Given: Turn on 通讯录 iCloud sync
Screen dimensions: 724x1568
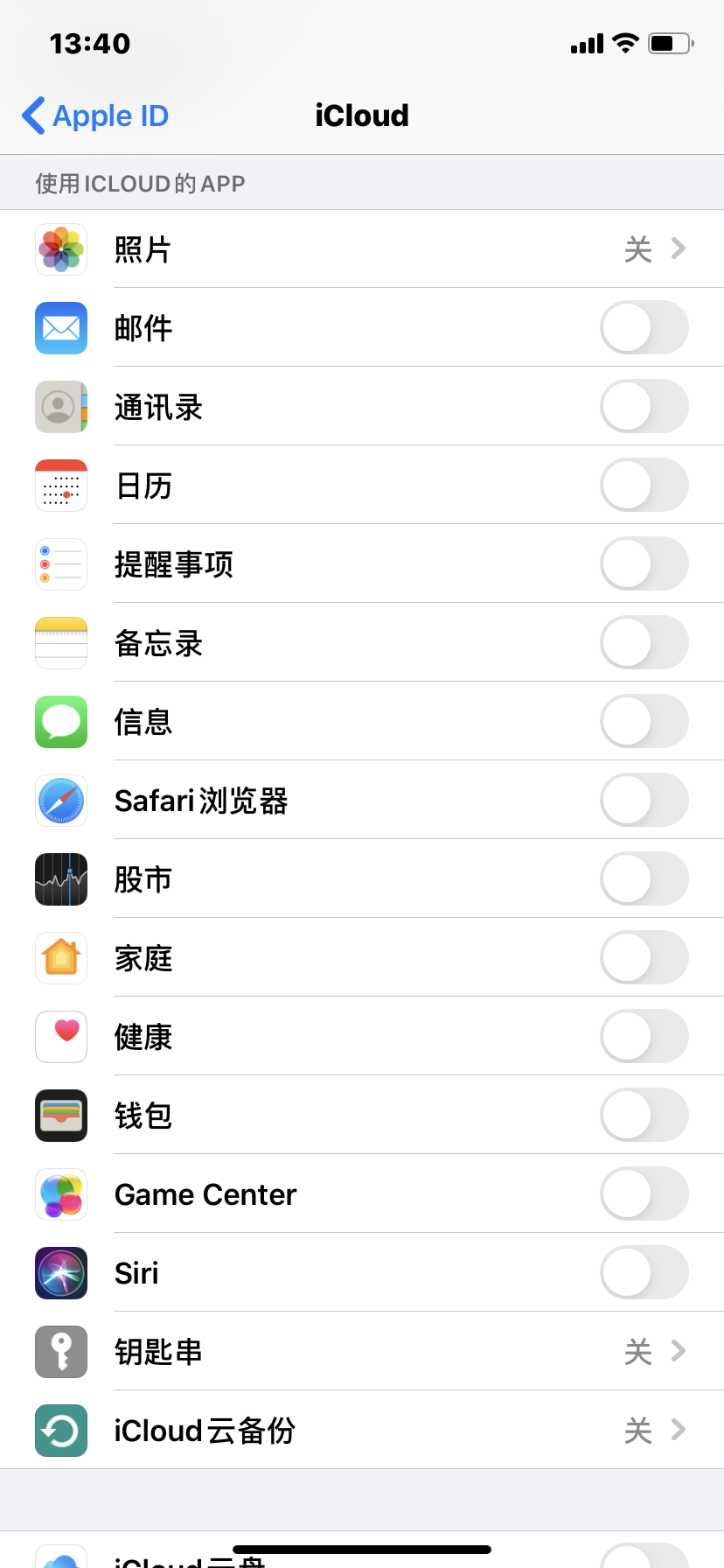Looking at the screenshot, I should pyautogui.click(x=644, y=407).
